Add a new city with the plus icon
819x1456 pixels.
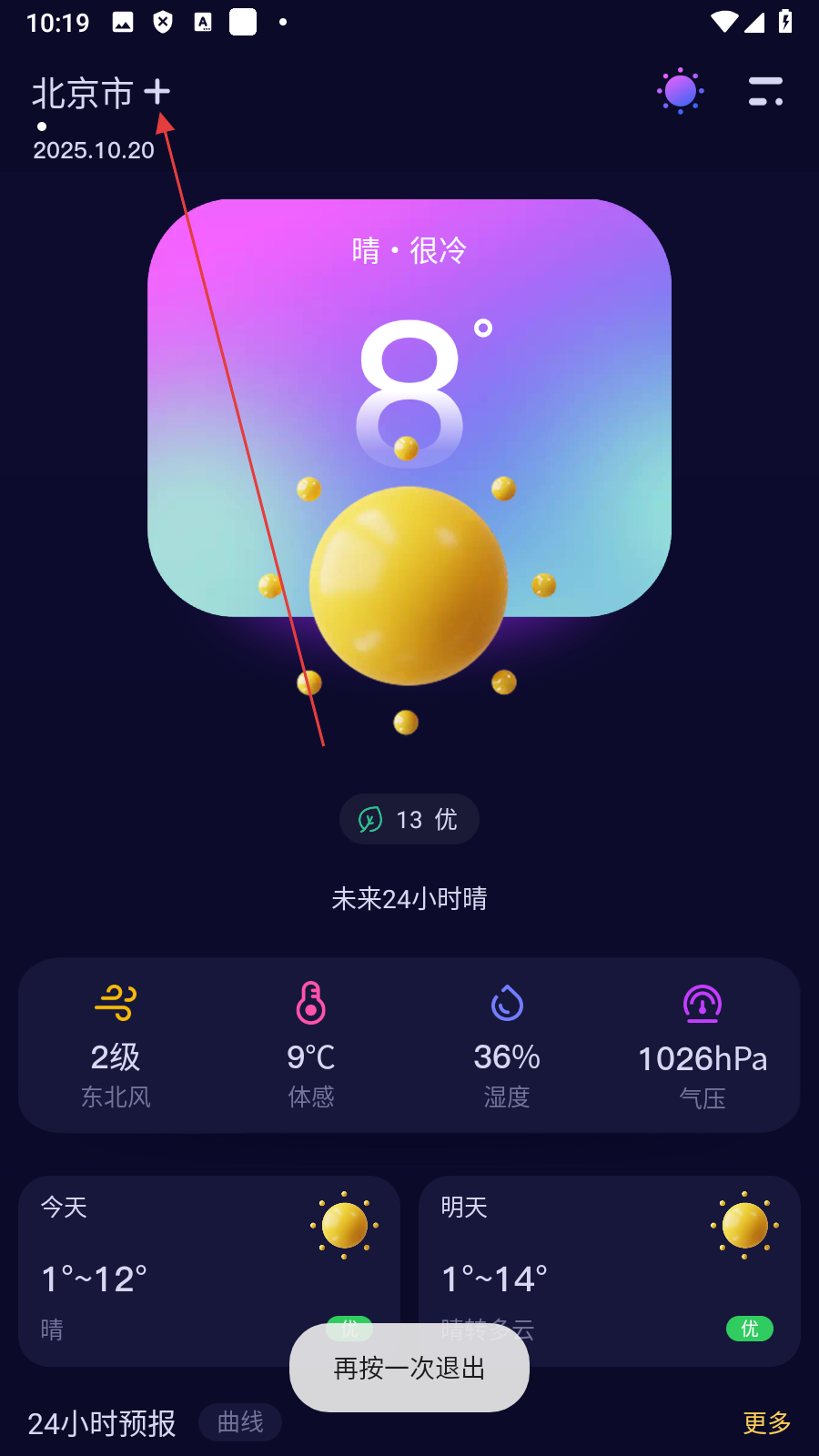click(157, 92)
